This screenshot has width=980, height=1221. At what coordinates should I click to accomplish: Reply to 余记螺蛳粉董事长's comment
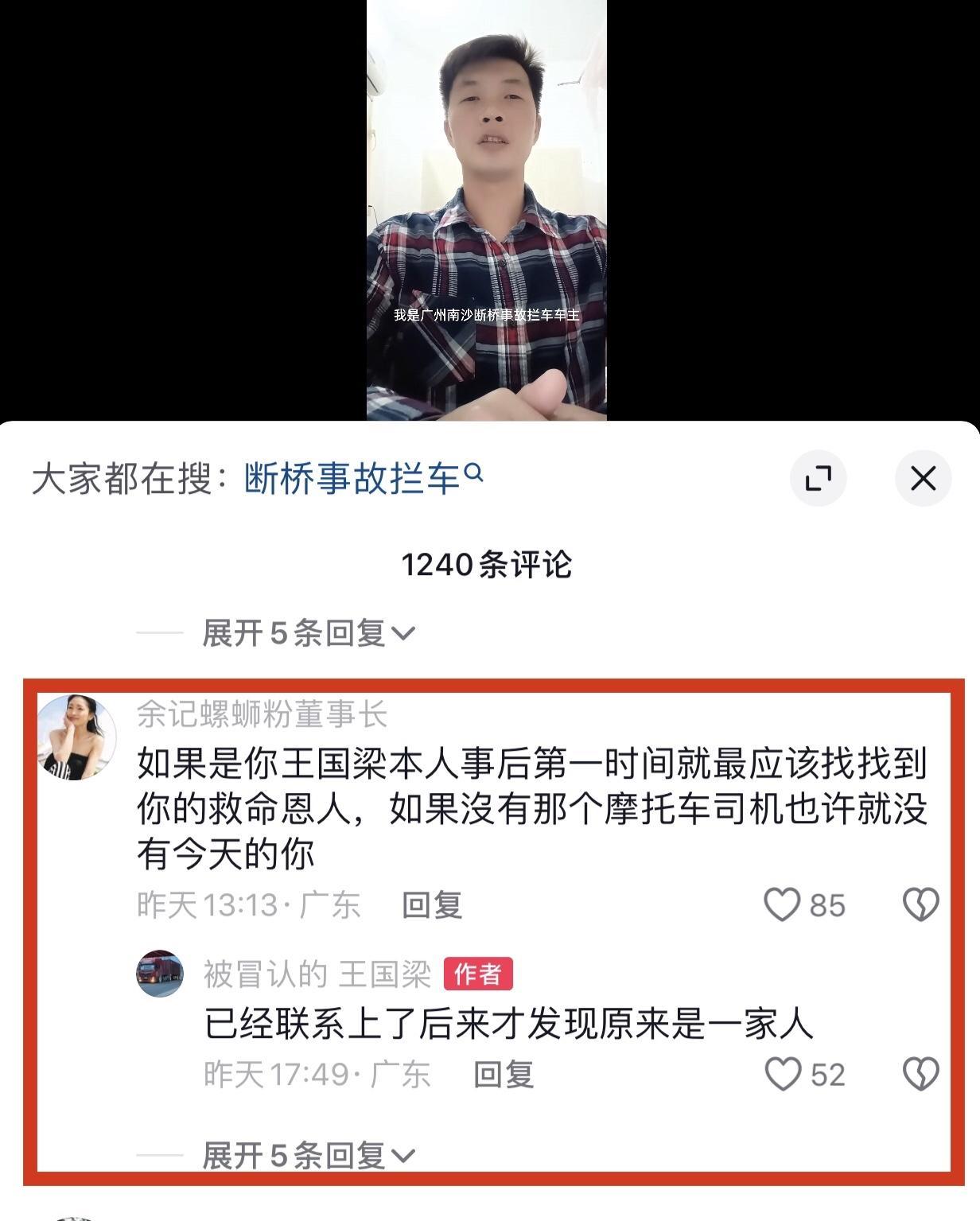[x=432, y=905]
